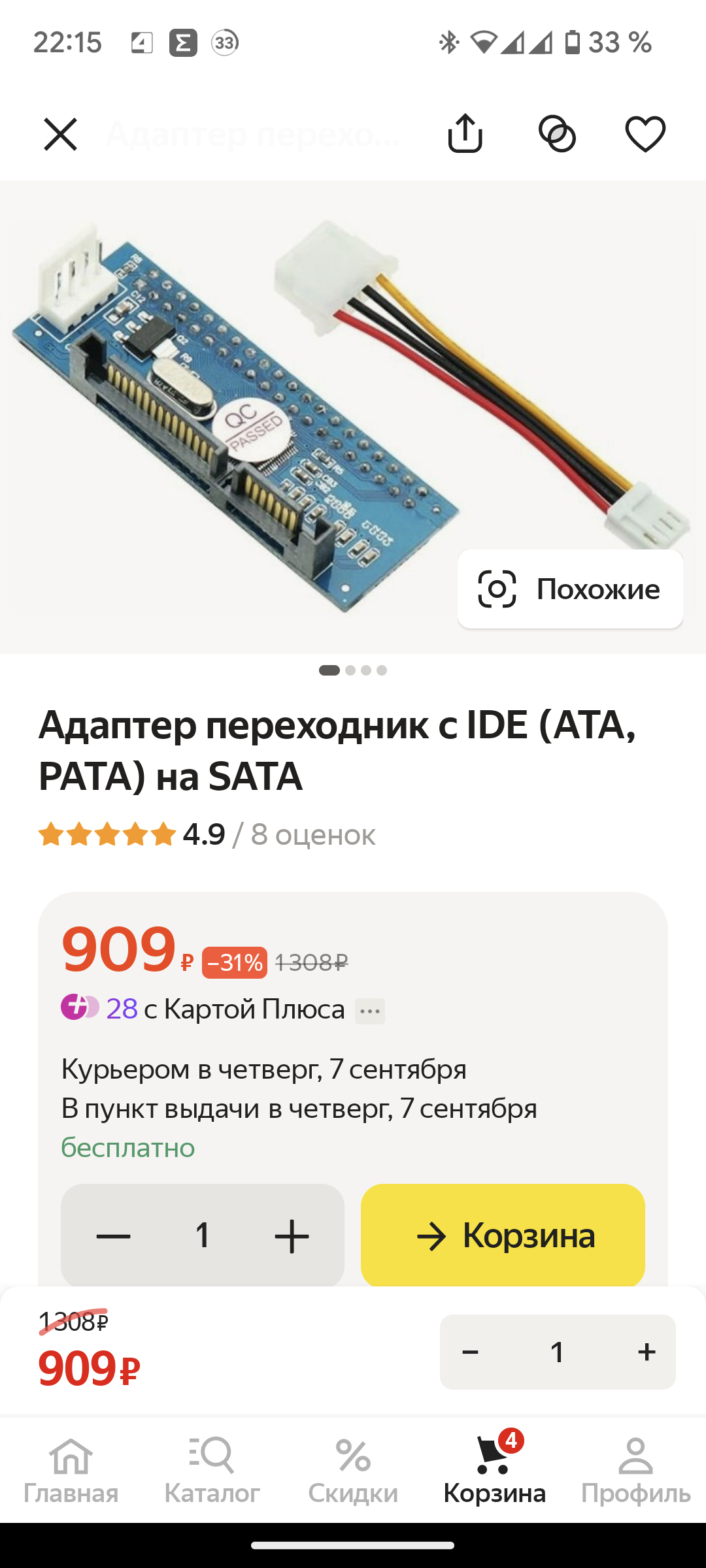The height and width of the screenshot is (1568, 706).
Task: Close the product page
Action: pyautogui.click(x=60, y=135)
